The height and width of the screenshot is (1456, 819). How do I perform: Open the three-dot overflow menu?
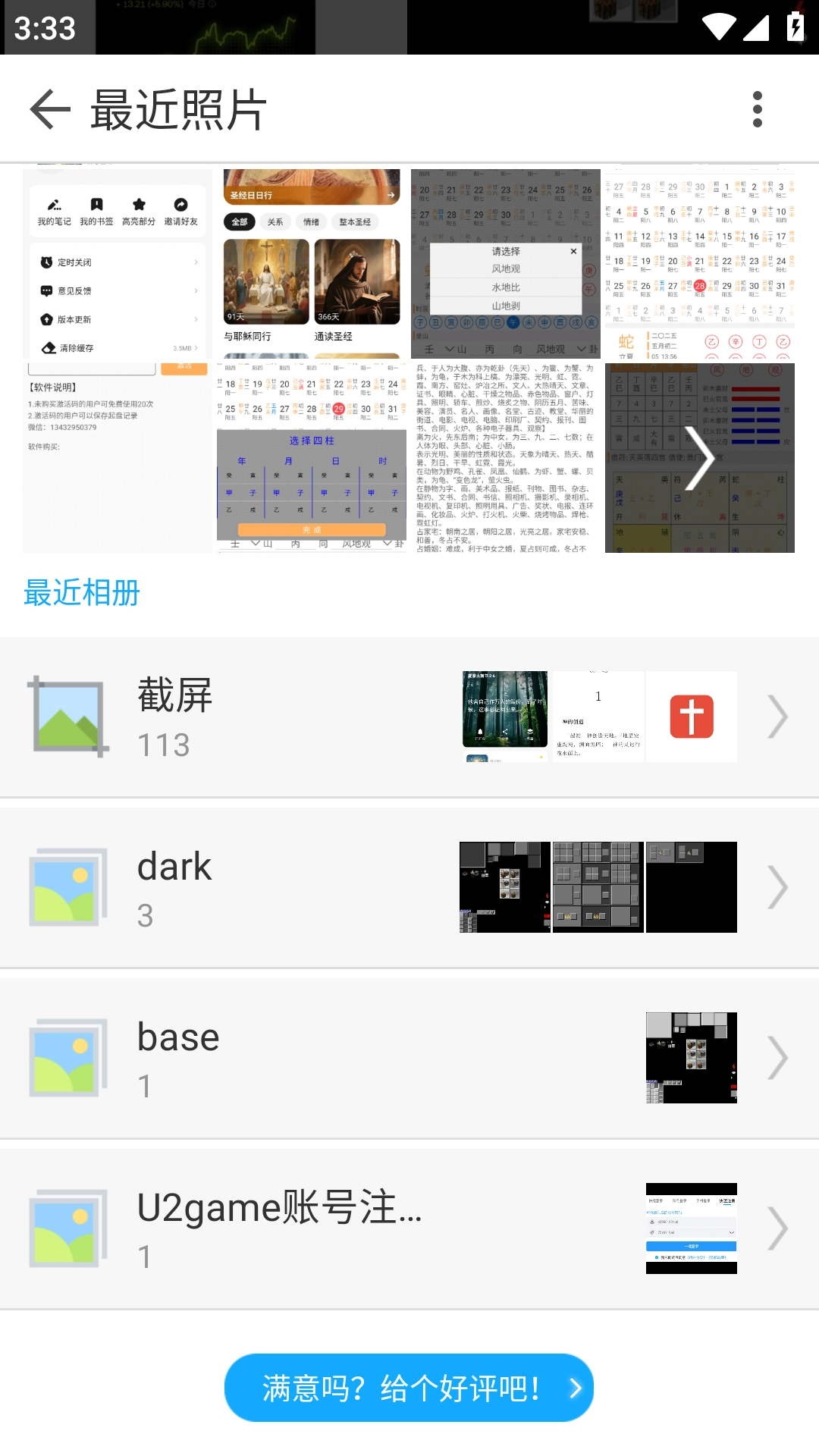click(756, 109)
